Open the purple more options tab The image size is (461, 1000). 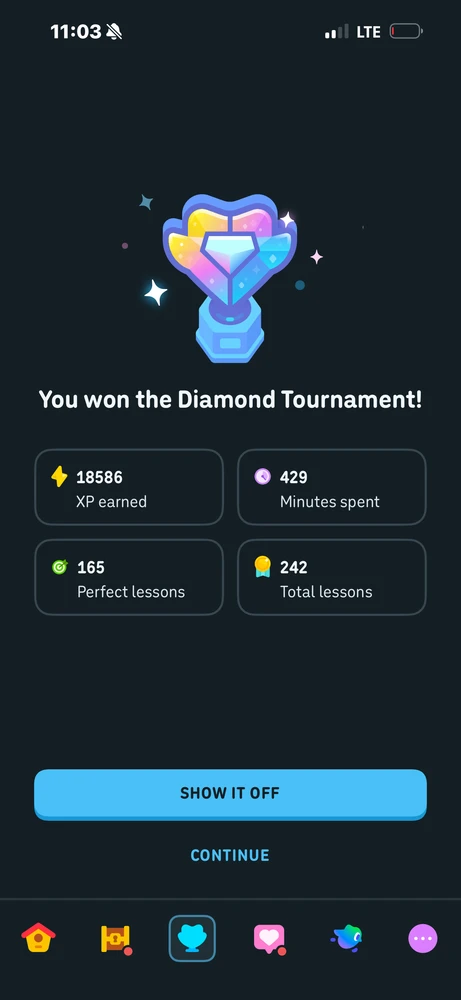[x=423, y=938]
